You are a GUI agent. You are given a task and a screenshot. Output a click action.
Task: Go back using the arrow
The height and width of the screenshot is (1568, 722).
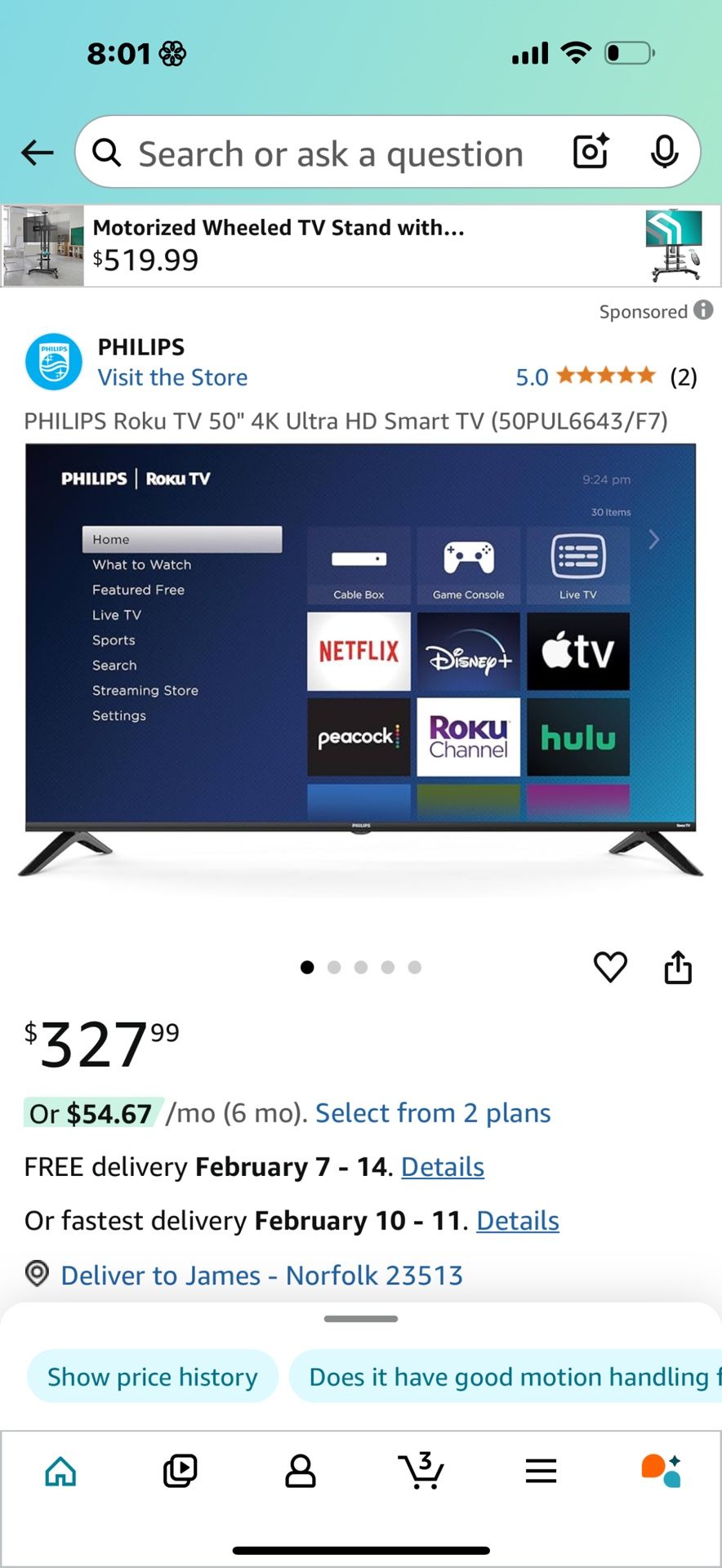[37, 152]
